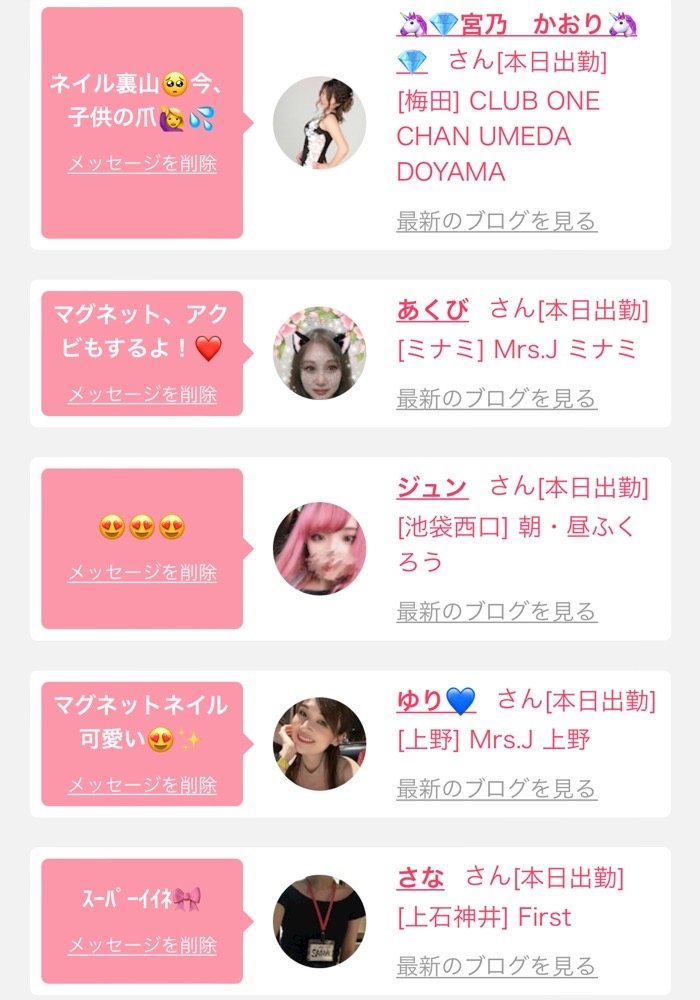Delete the マグネット、アクビもするよ message

tap(142, 395)
